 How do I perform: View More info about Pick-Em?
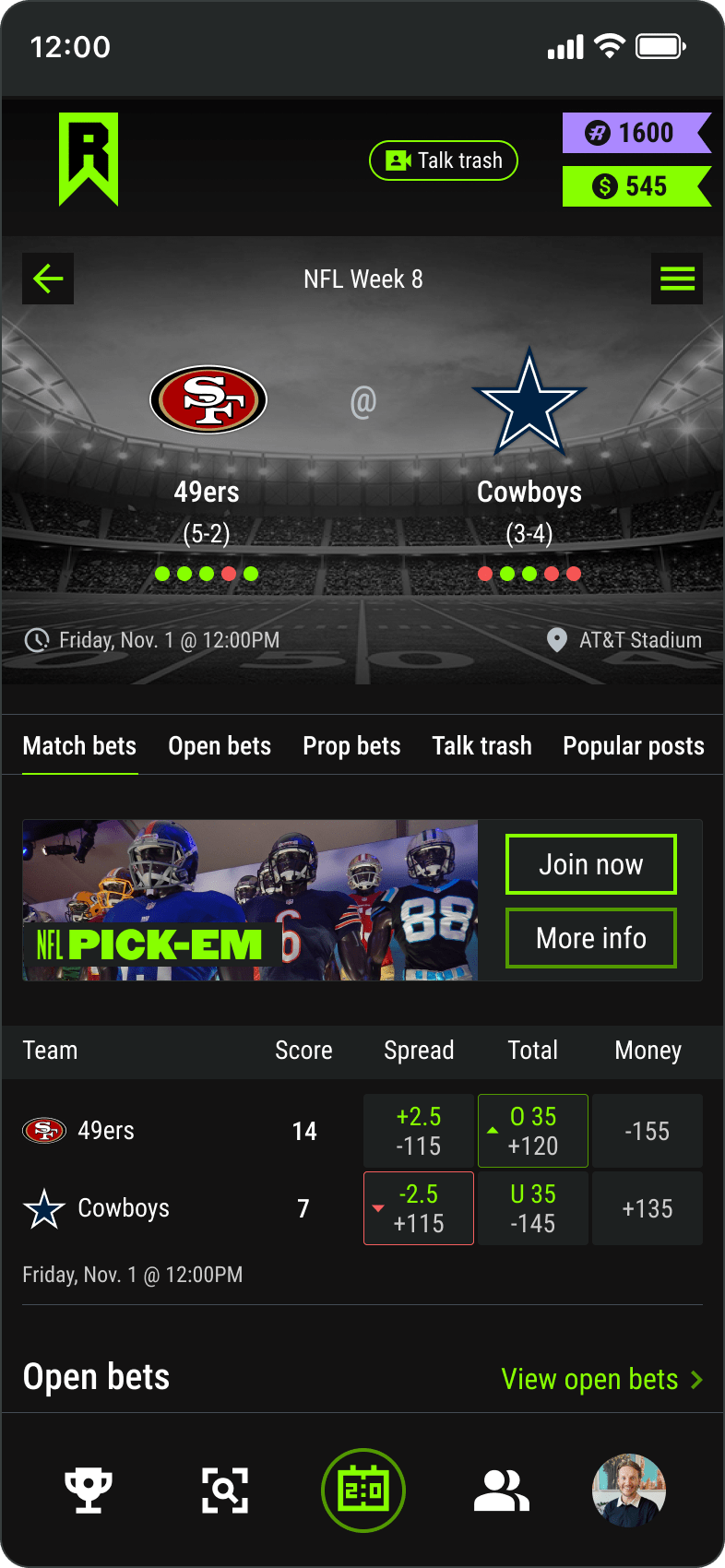tap(590, 938)
